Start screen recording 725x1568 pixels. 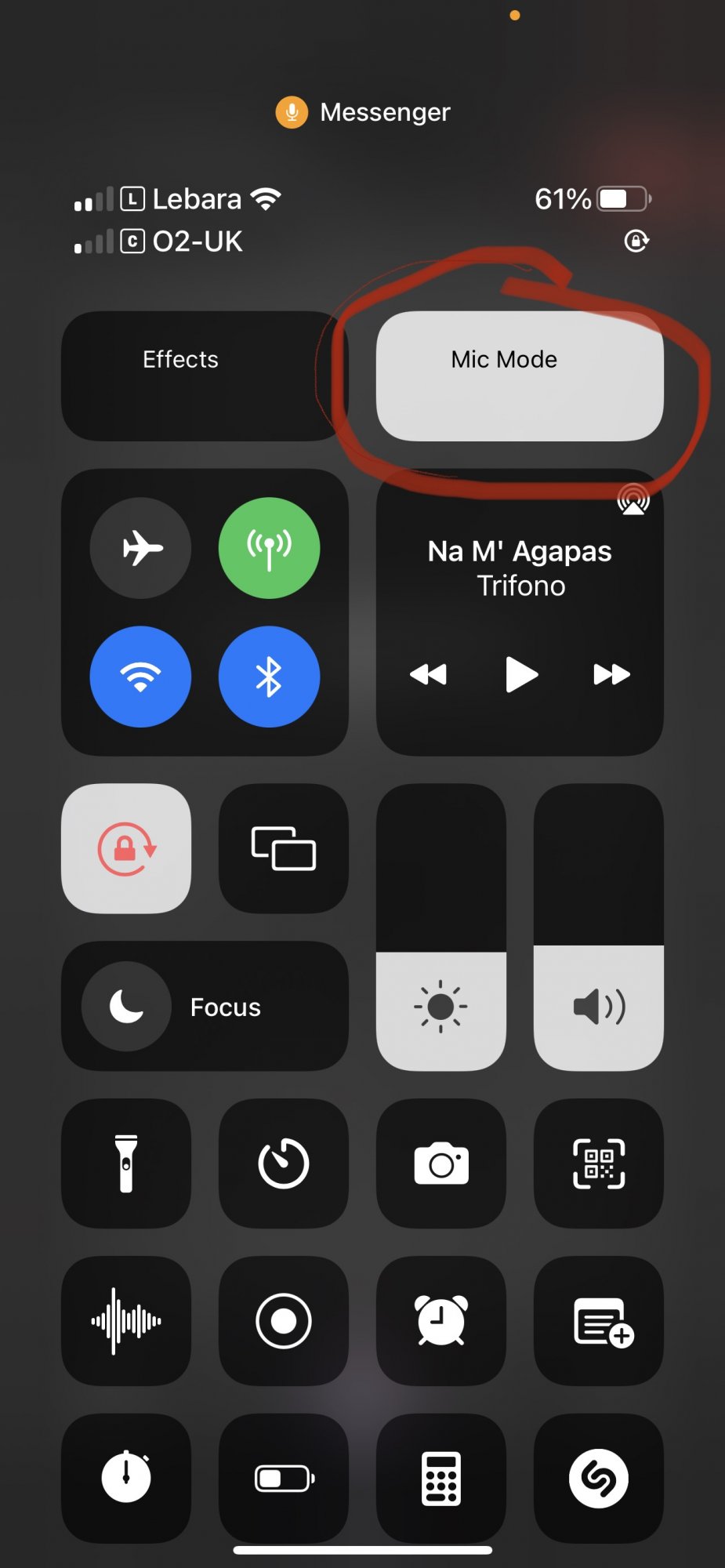tap(283, 1321)
